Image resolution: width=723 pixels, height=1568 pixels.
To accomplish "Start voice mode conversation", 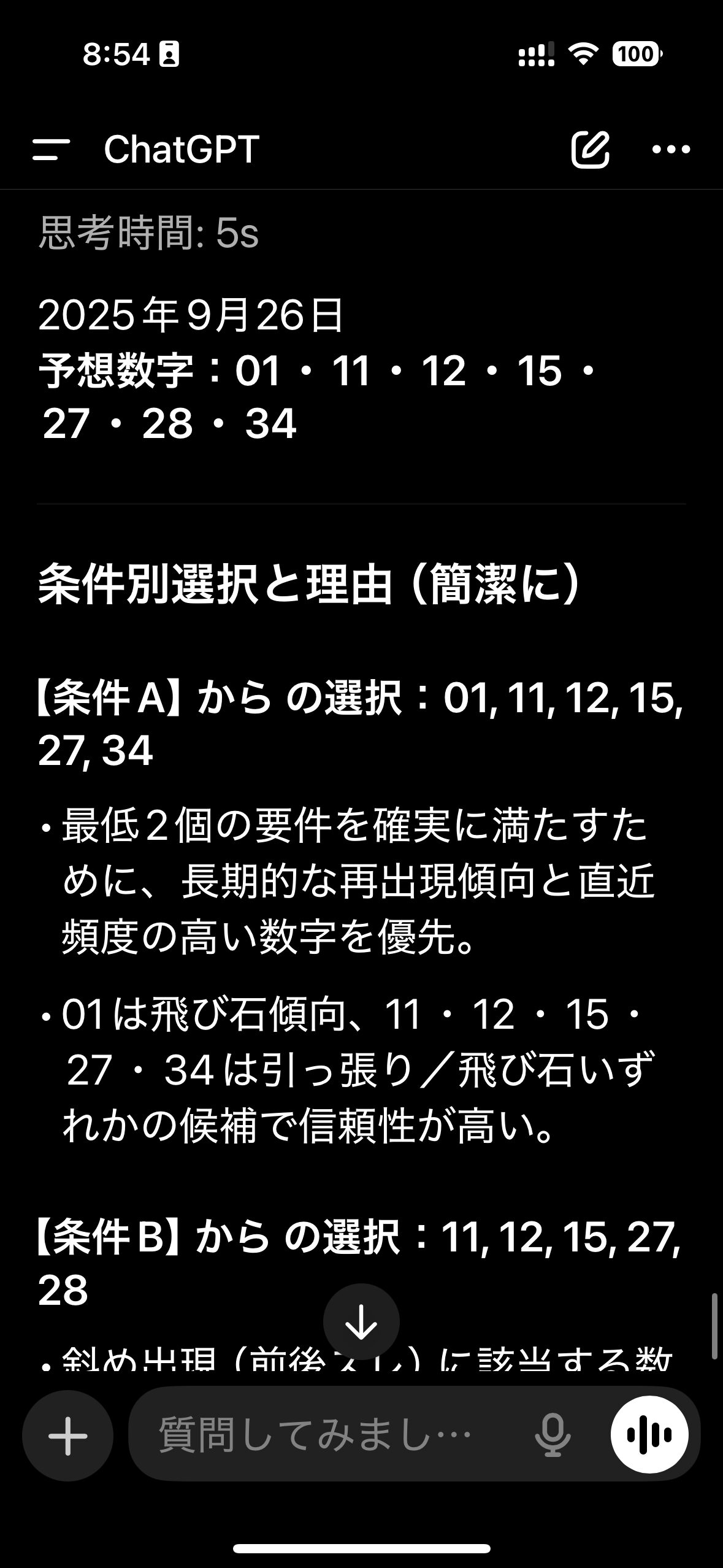I will [649, 1436].
